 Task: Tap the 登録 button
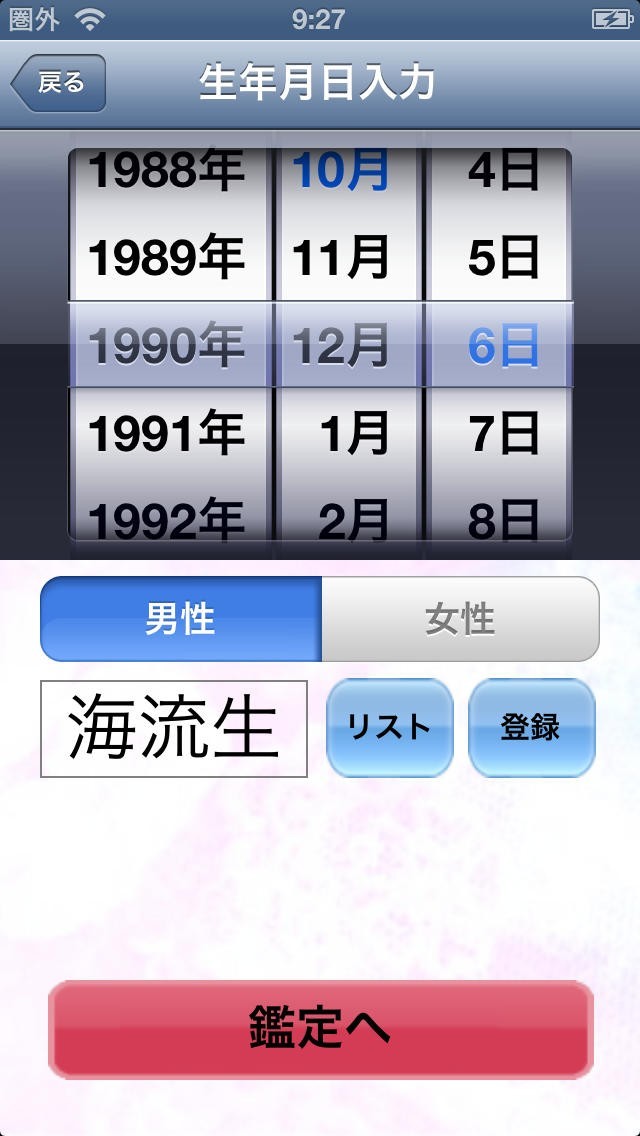click(531, 728)
